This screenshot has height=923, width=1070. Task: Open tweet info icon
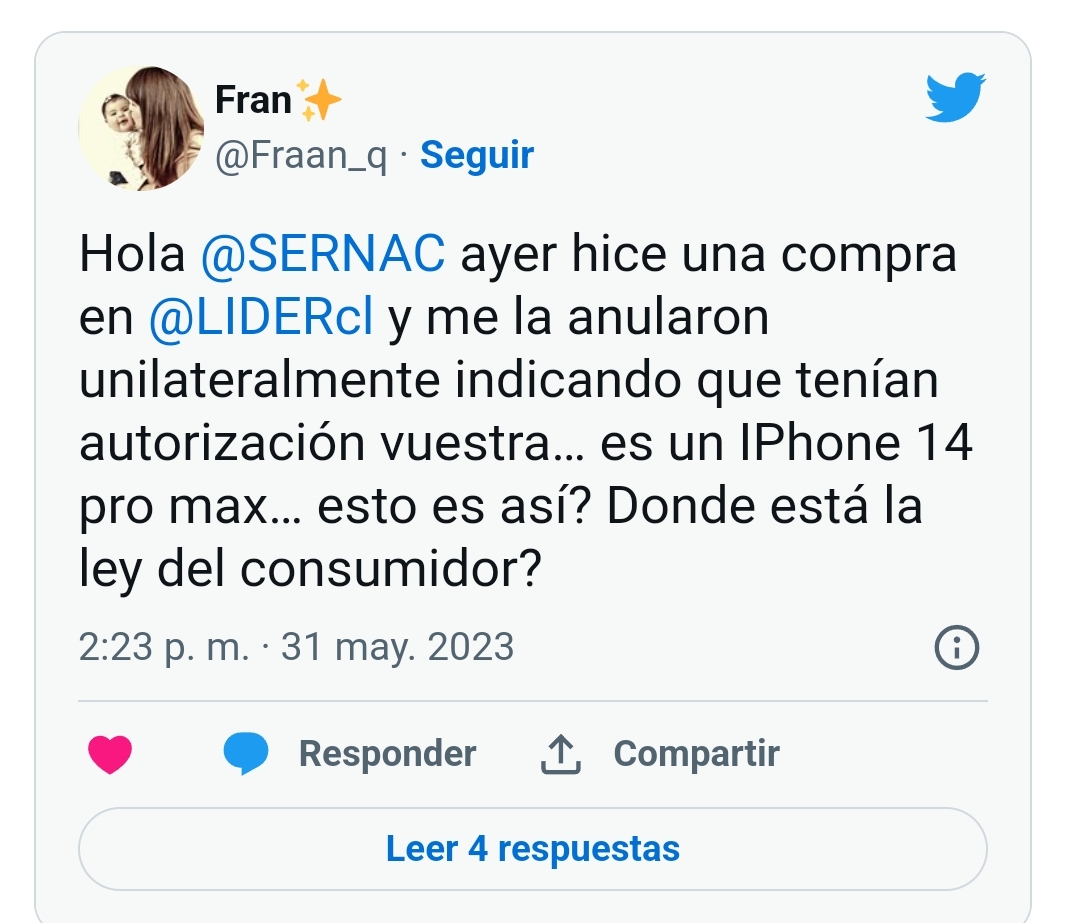(955, 648)
